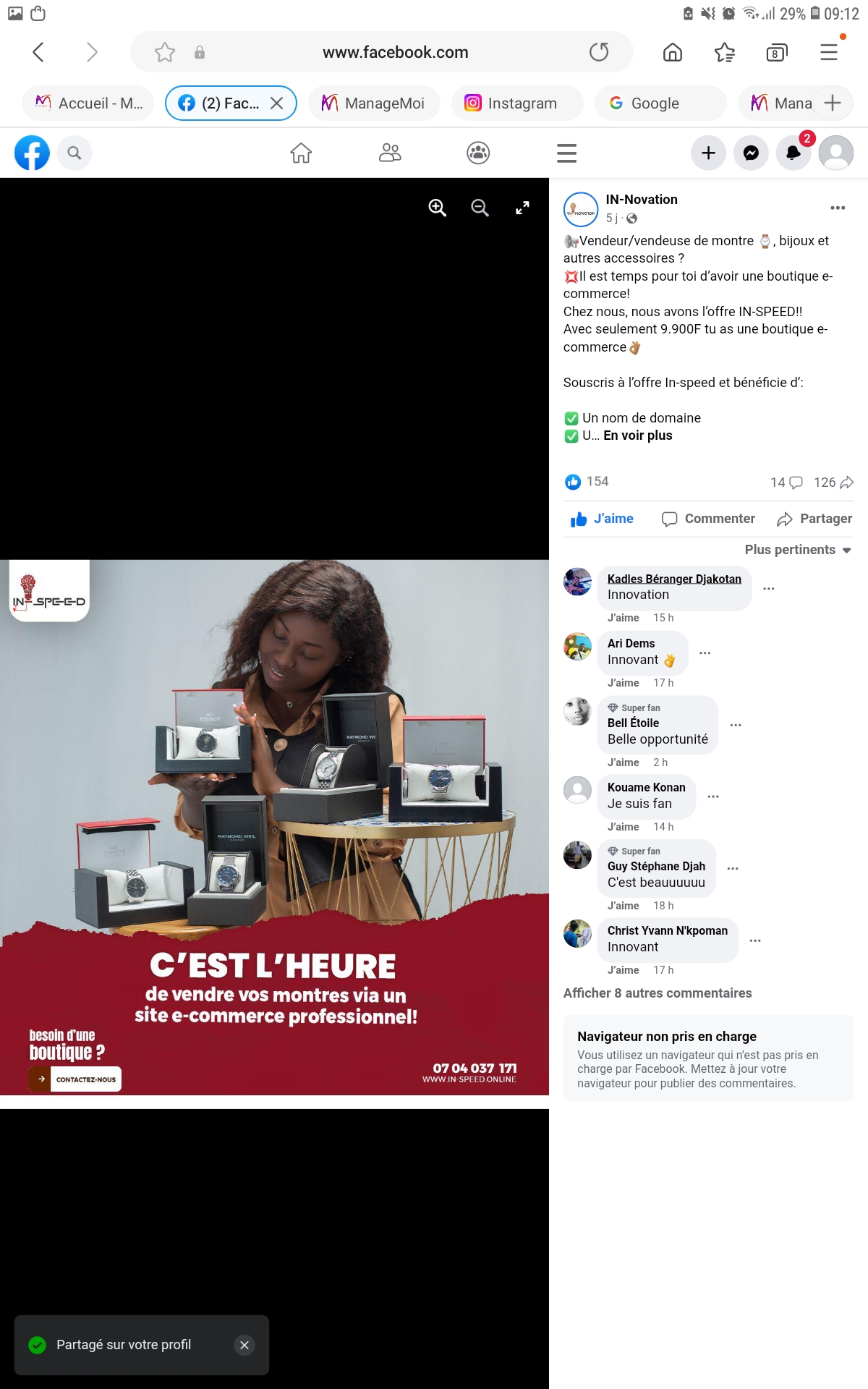
Task: Like the IN-Novation post with J'aime
Action: pyautogui.click(x=602, y=519)
